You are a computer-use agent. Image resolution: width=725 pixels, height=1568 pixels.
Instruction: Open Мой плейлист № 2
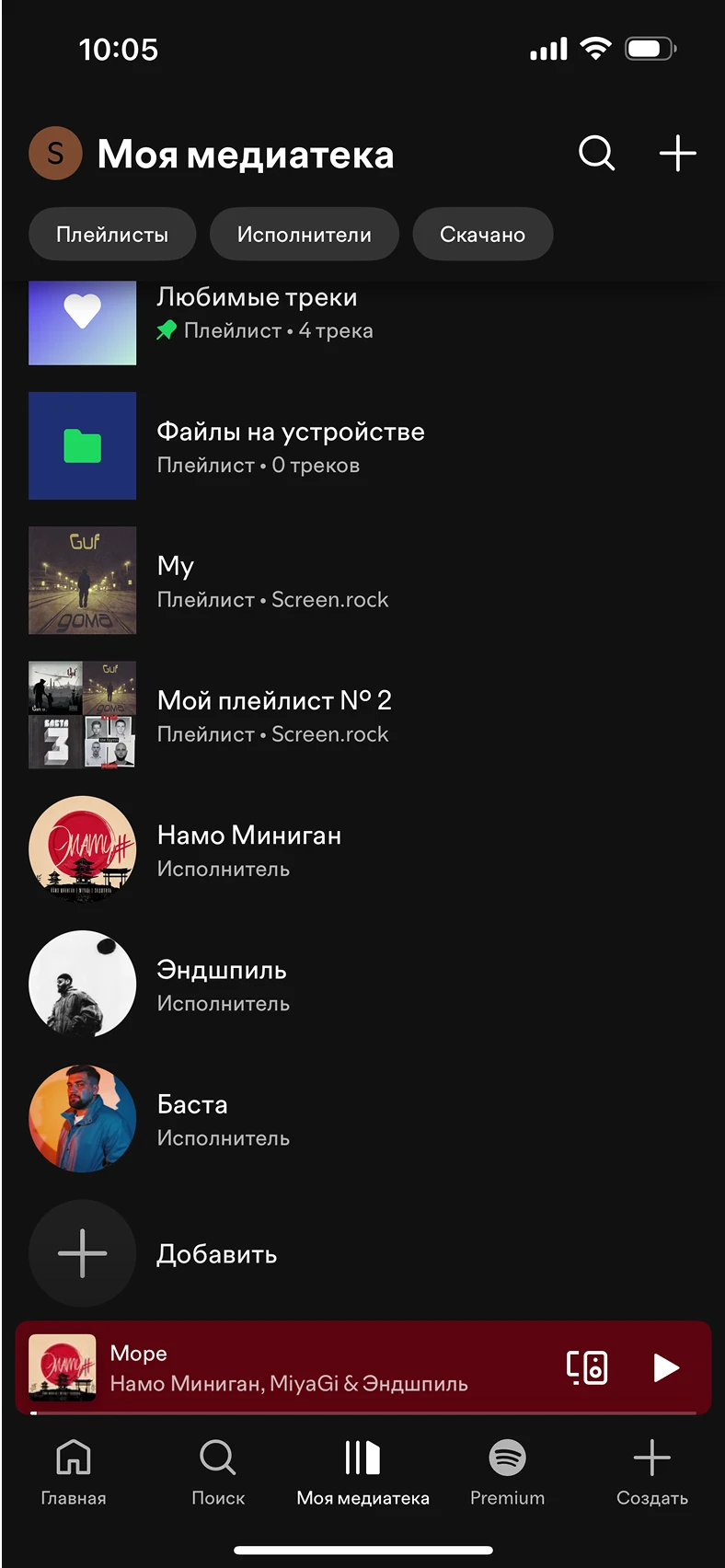pyautogui.click(x=274, y=715)
